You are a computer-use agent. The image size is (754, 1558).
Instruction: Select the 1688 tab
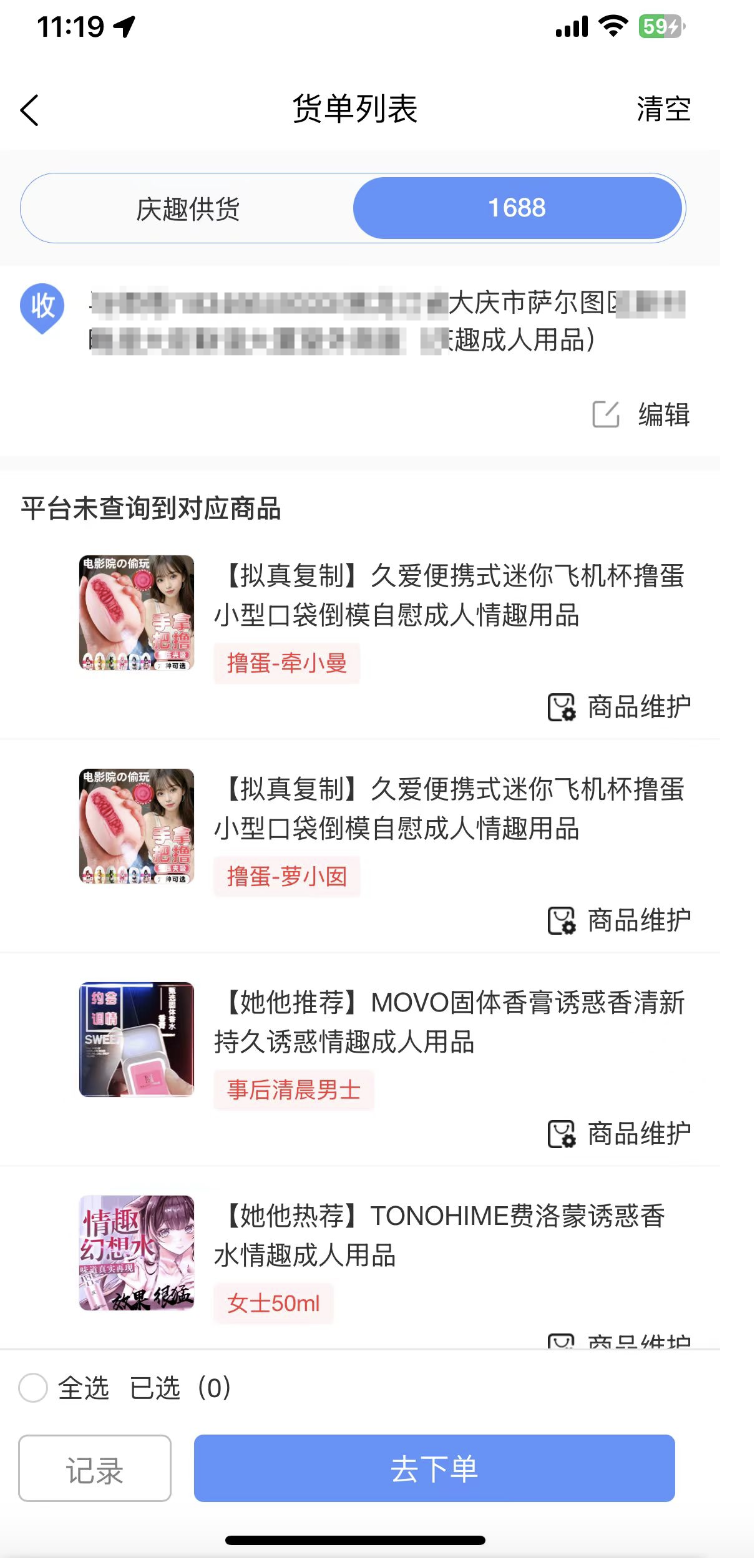click(x=517, y=208)
